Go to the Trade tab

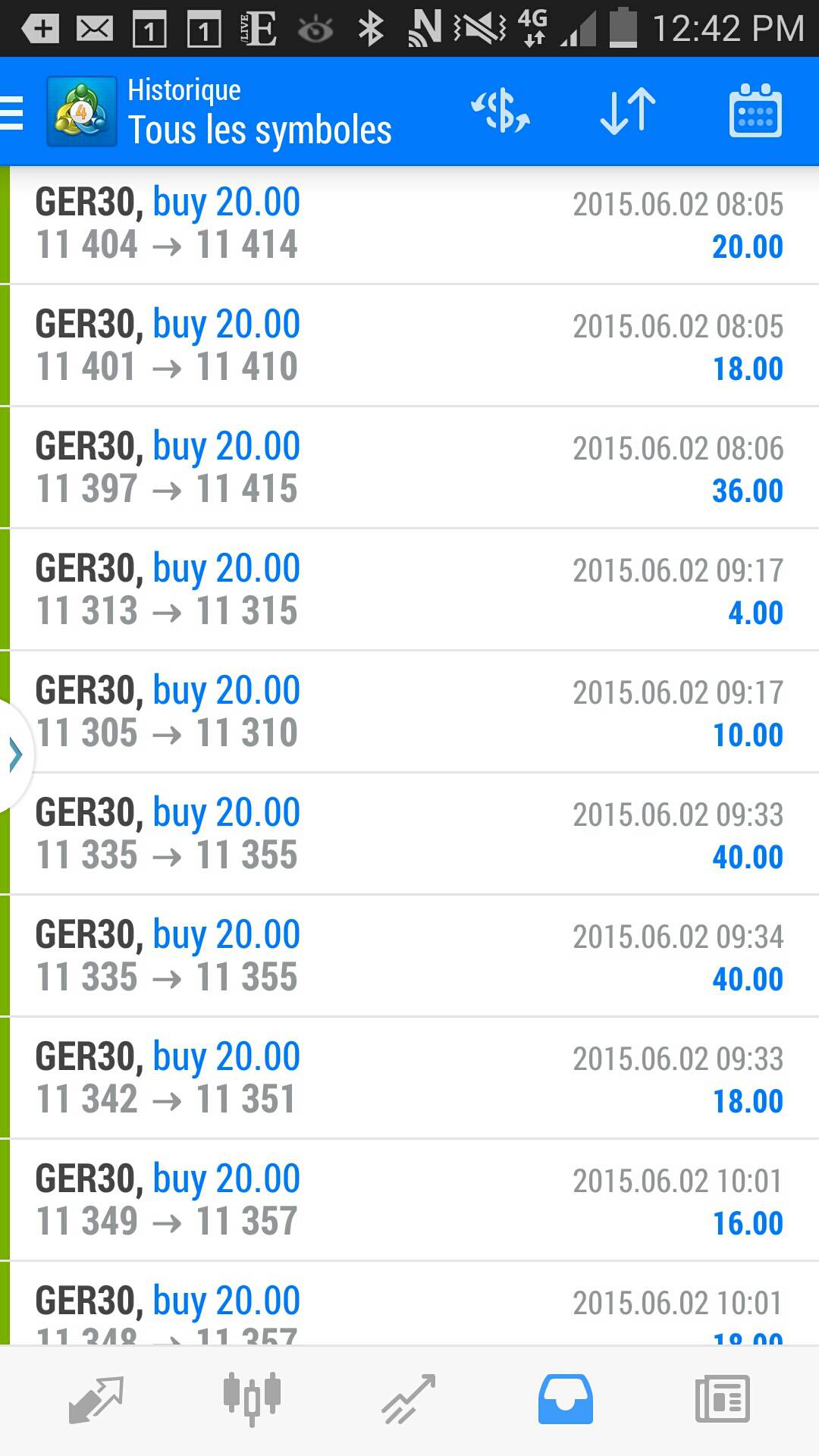click(409, 1400)
